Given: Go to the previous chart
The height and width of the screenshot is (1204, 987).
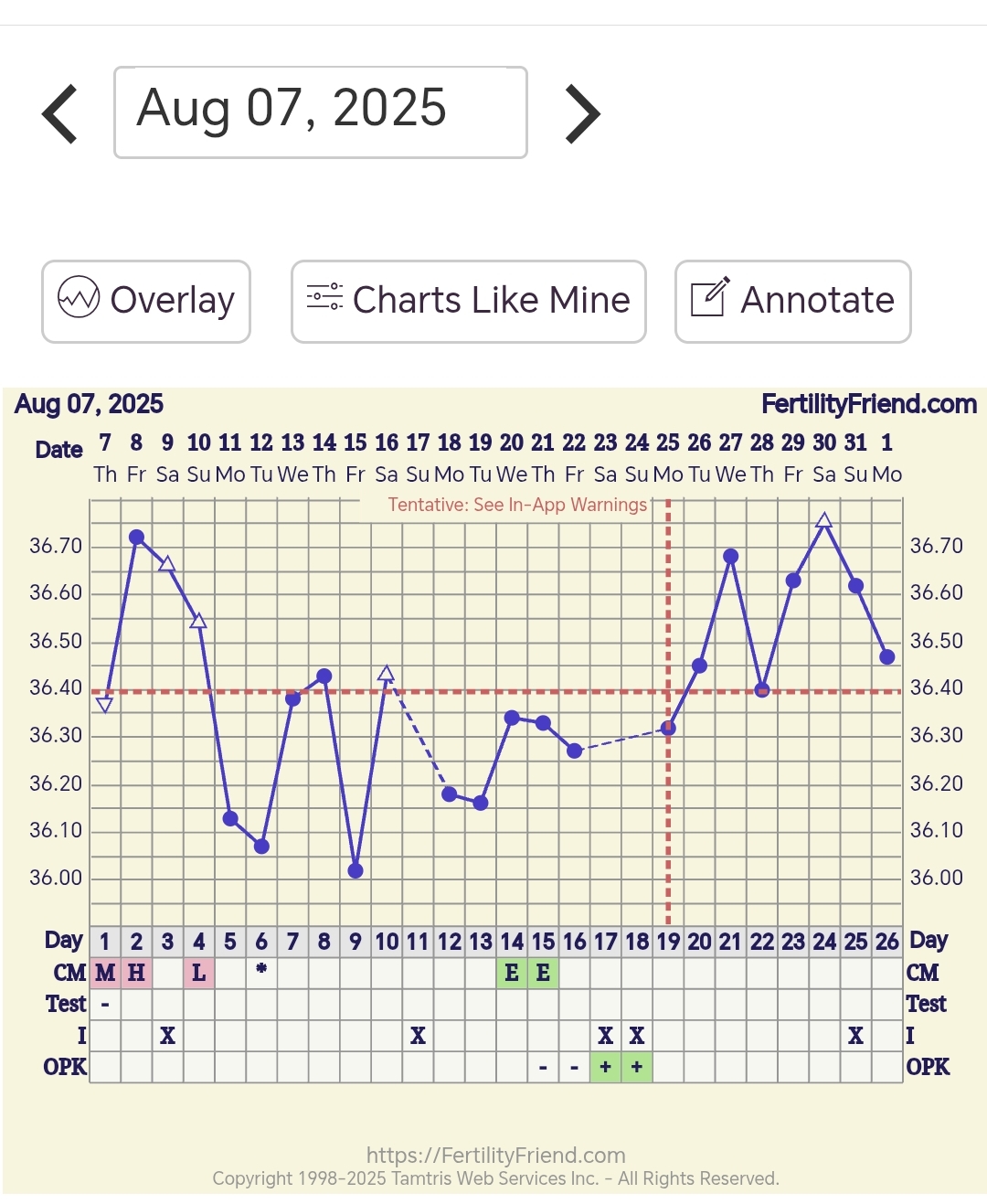Looking at the screenshot, I should pos(60,114).
